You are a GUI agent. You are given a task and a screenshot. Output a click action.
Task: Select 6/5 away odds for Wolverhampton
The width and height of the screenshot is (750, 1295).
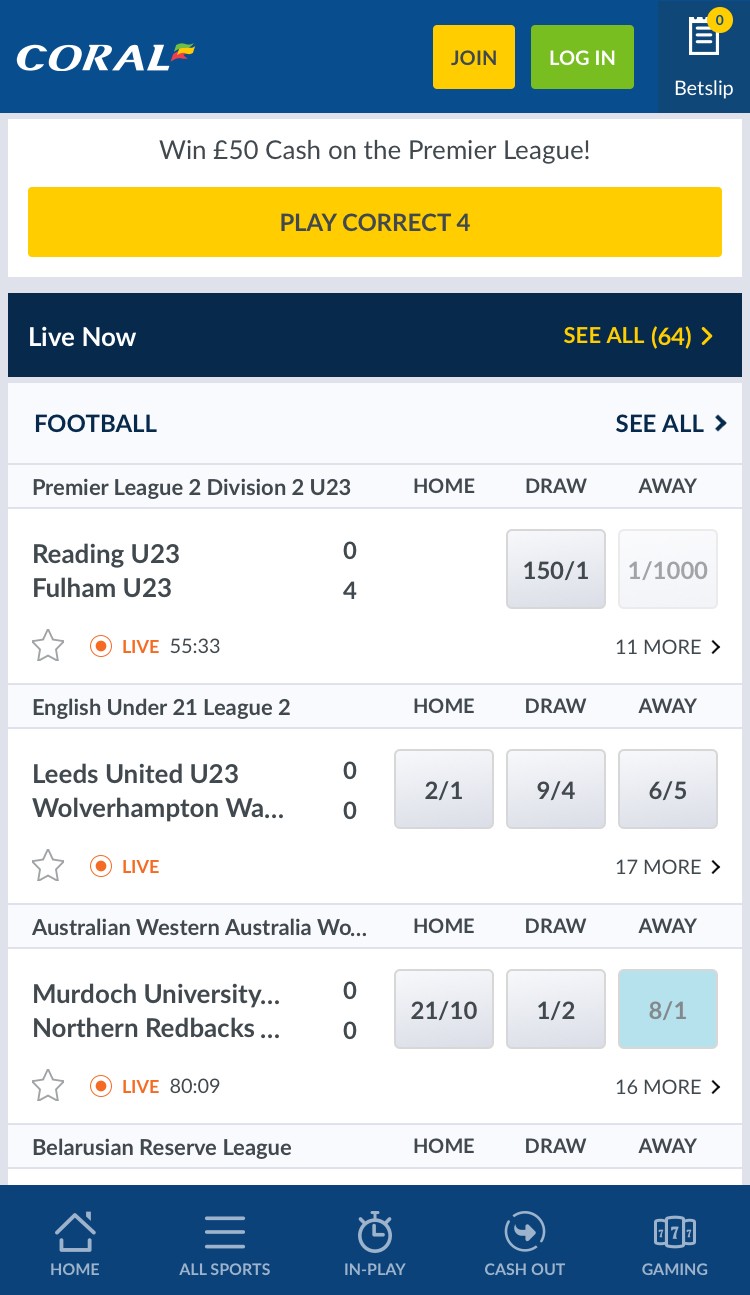pos(668,790)
